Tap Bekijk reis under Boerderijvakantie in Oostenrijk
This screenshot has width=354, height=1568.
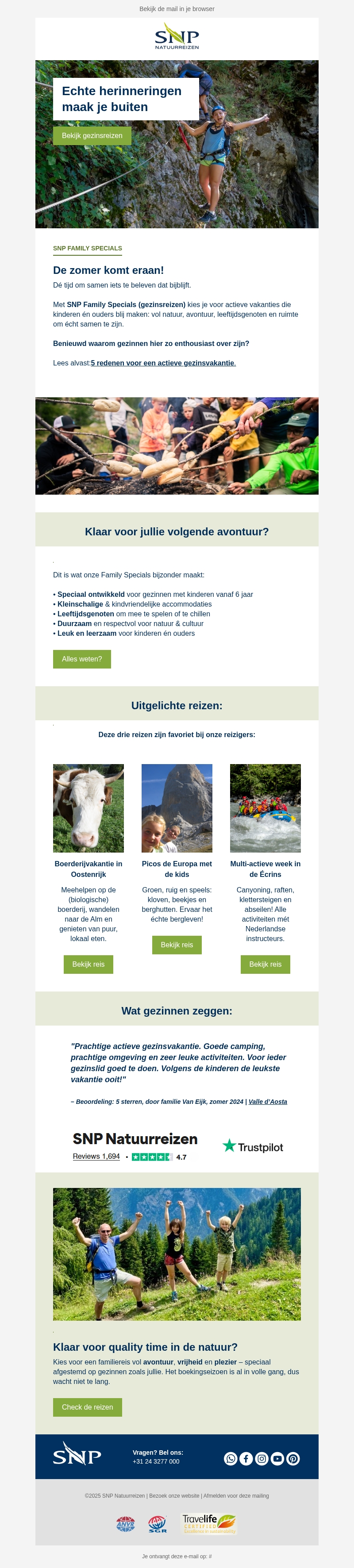[88, 964]
